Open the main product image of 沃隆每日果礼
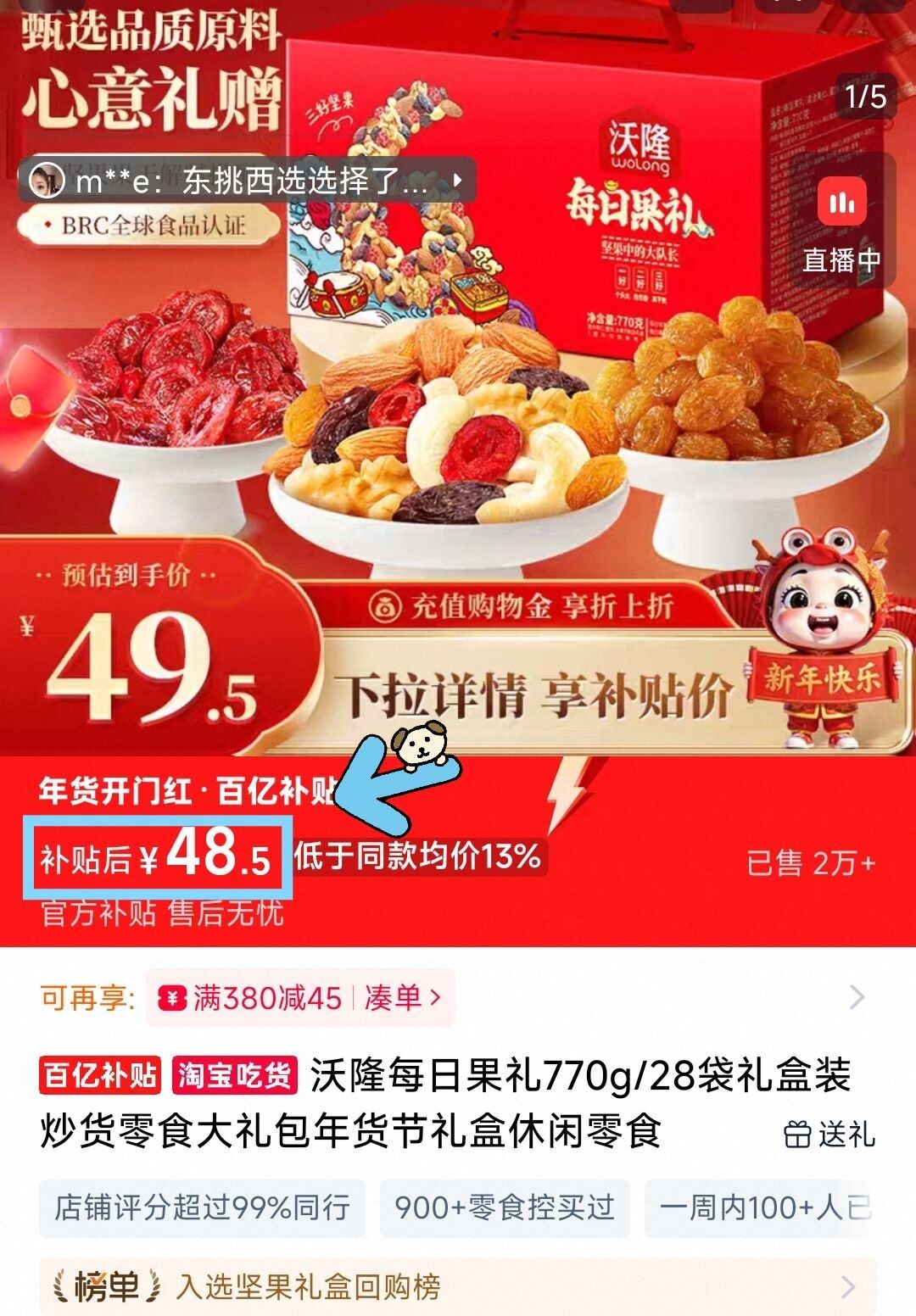916x1316 pixels. pyautogui.click(x=458, y=377)
